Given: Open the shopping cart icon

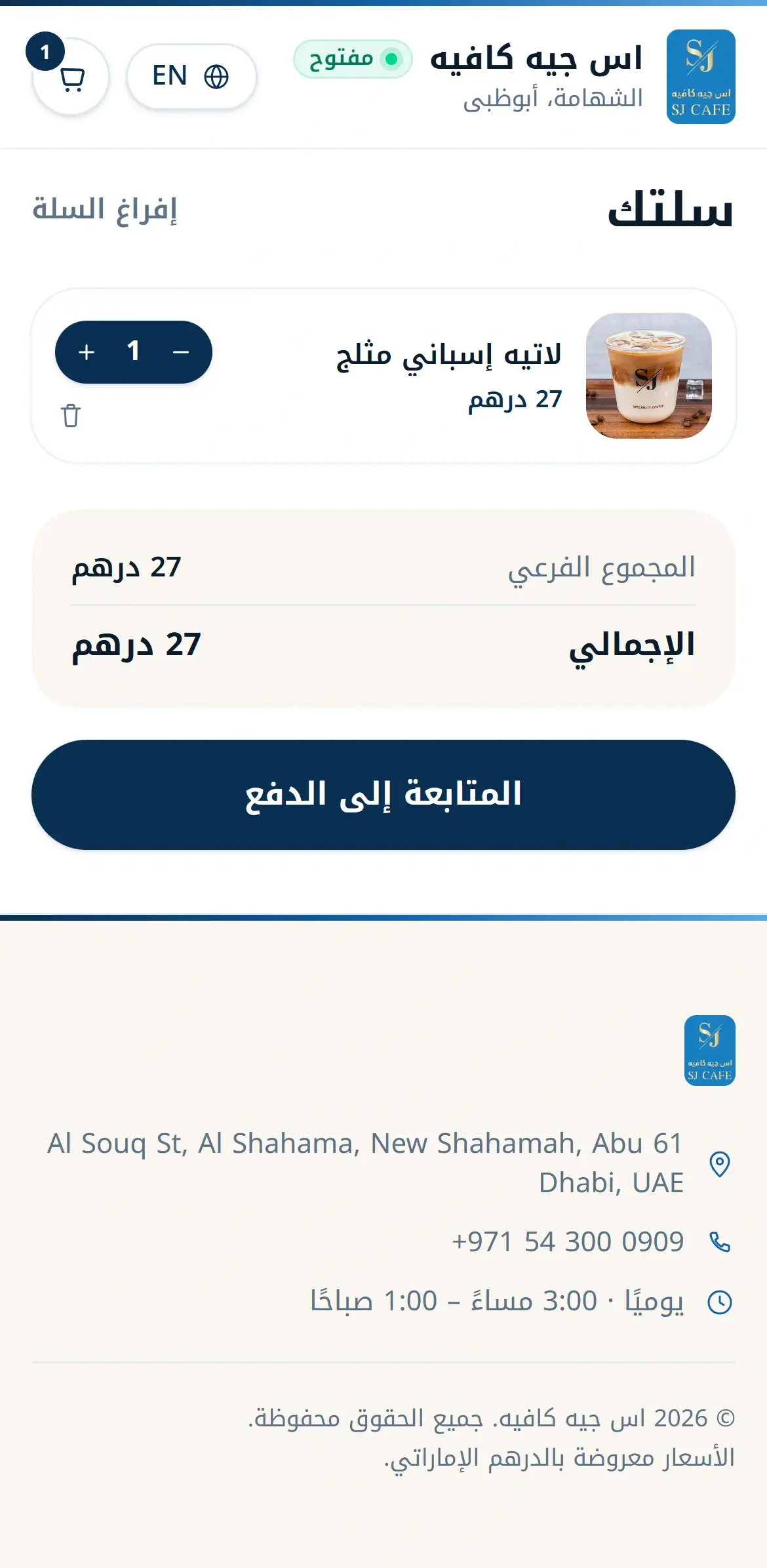Looking at the screenshot, I should (71, 77).
